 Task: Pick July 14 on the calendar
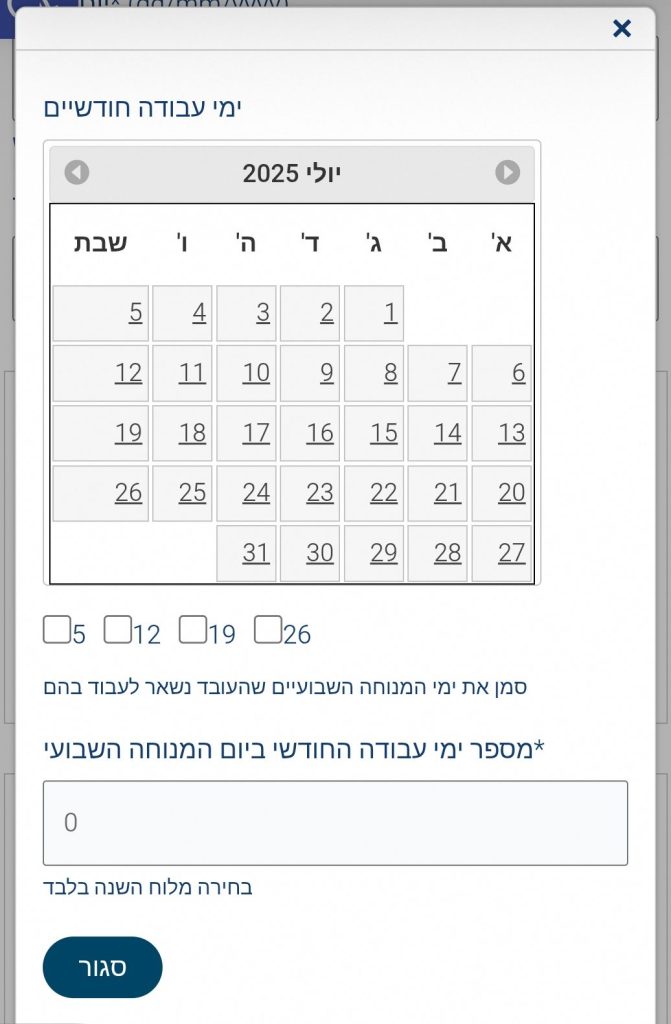click(x=438, y=433)
